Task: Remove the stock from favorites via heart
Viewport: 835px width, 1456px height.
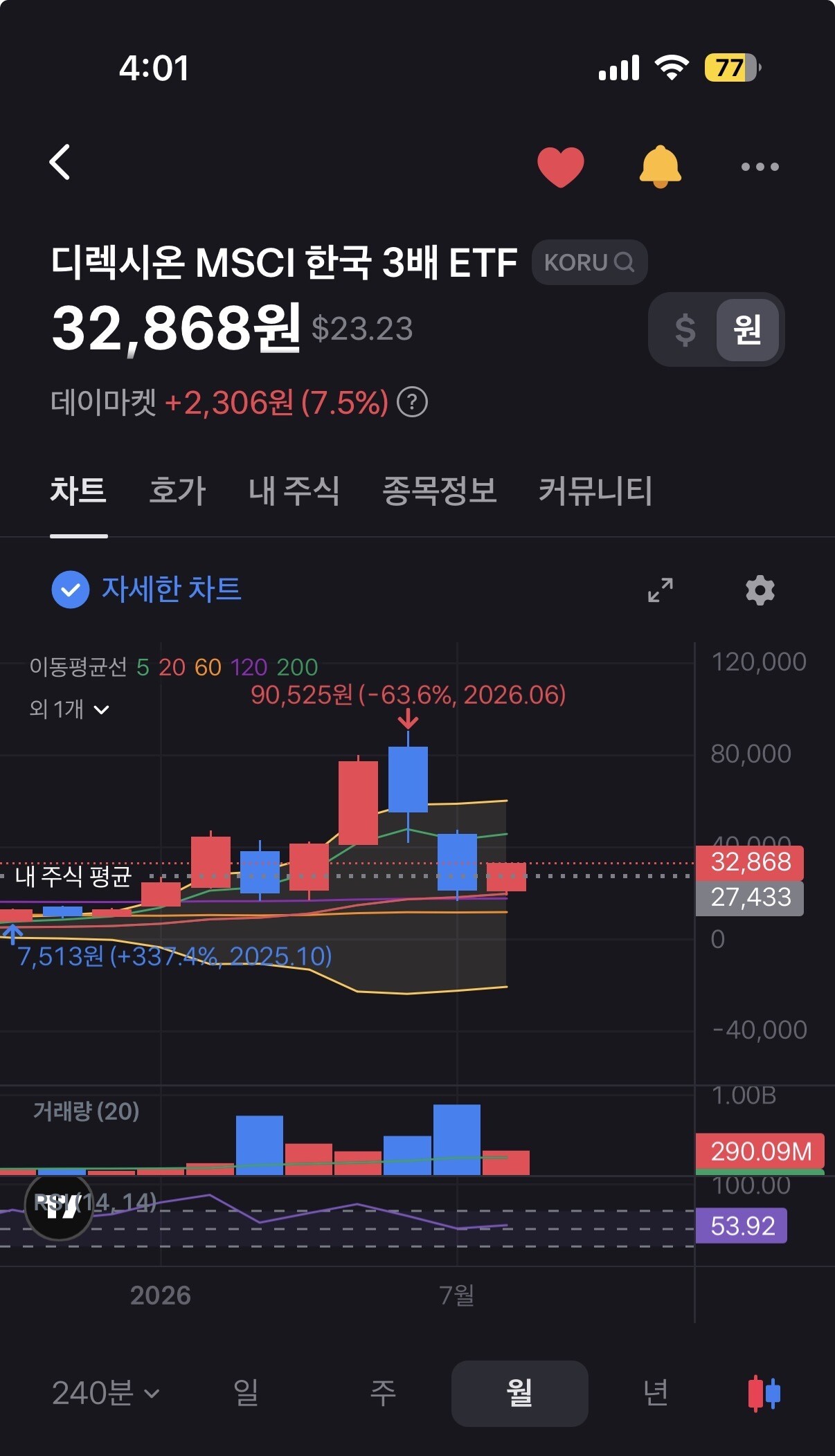Action: coord(560,166)
